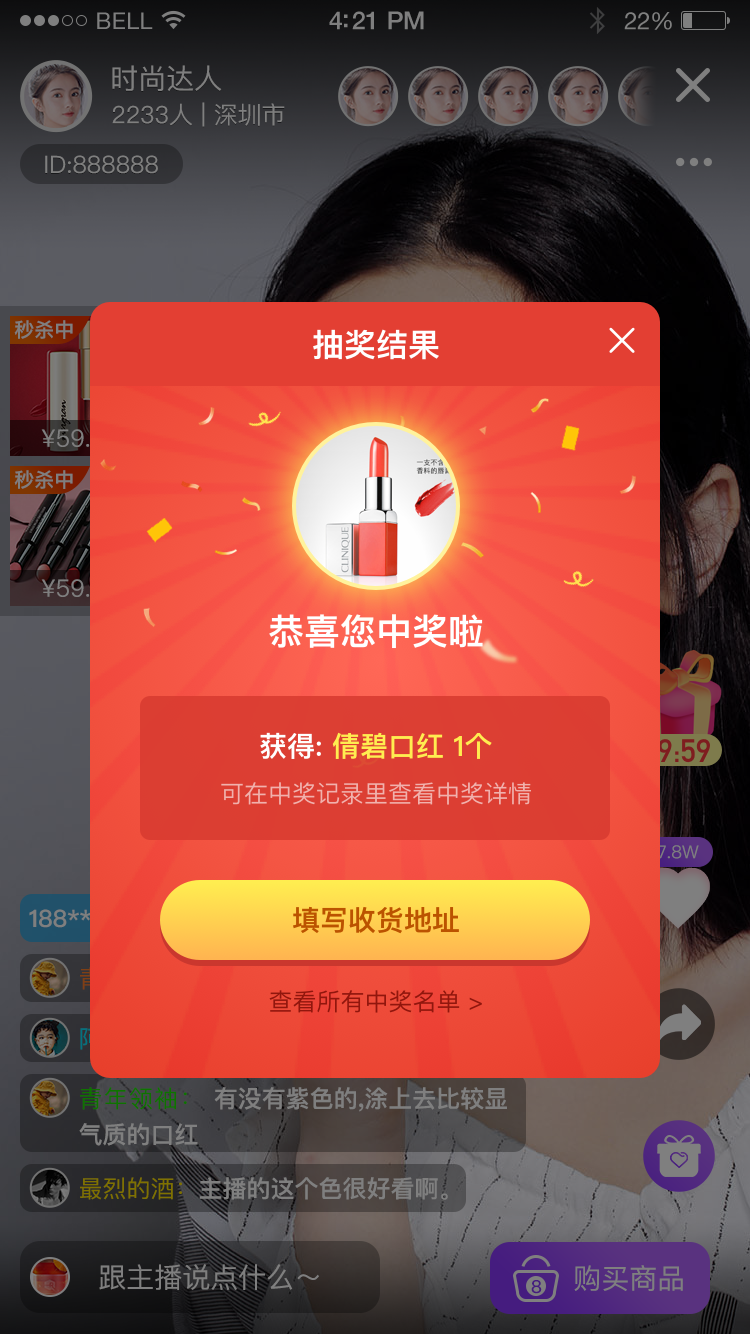Viewport: 750px width, 1334px height.
Task: Open 查看所有中奖名单 link
Action: 375,1002
